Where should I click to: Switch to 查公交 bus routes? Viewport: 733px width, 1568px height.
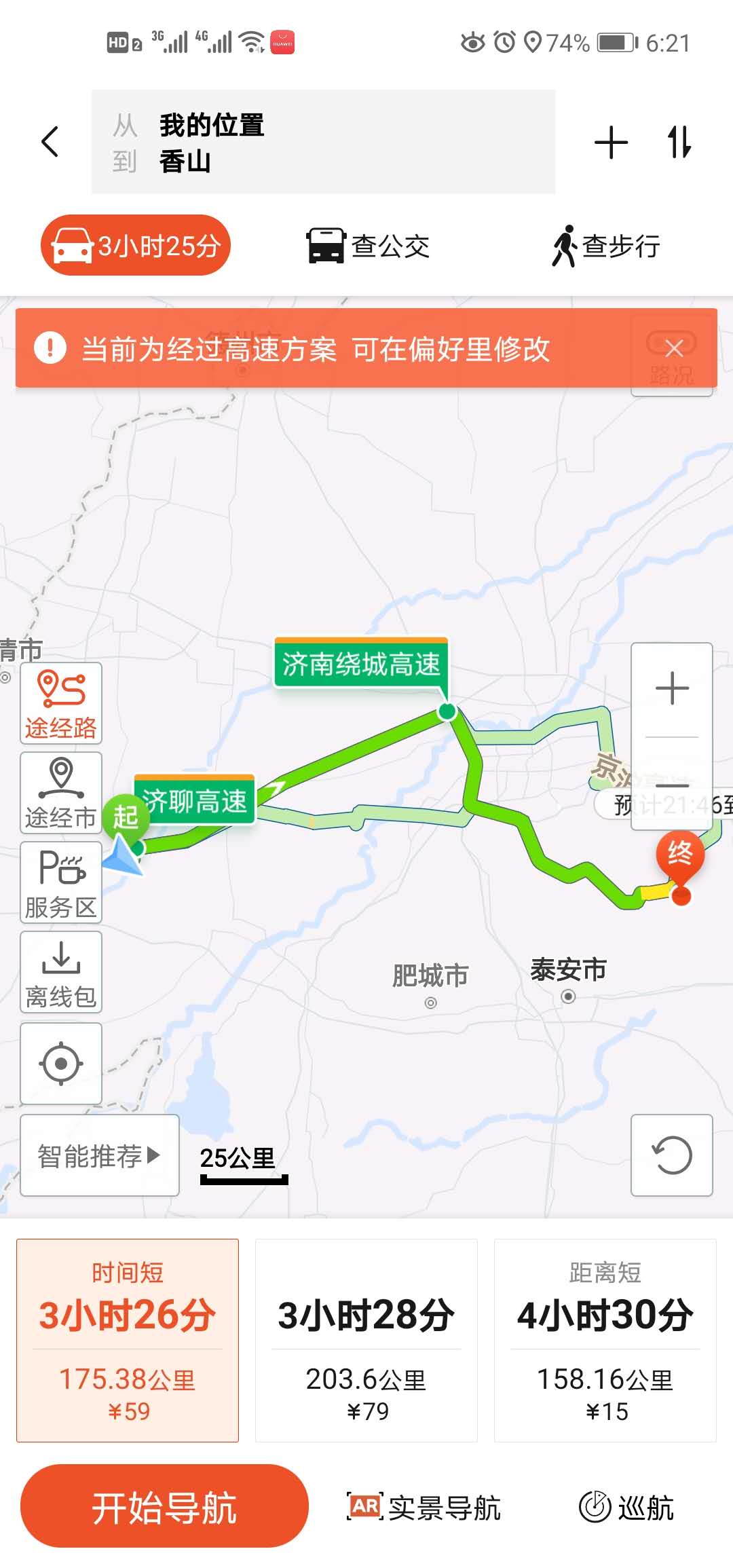pos(368,246)
